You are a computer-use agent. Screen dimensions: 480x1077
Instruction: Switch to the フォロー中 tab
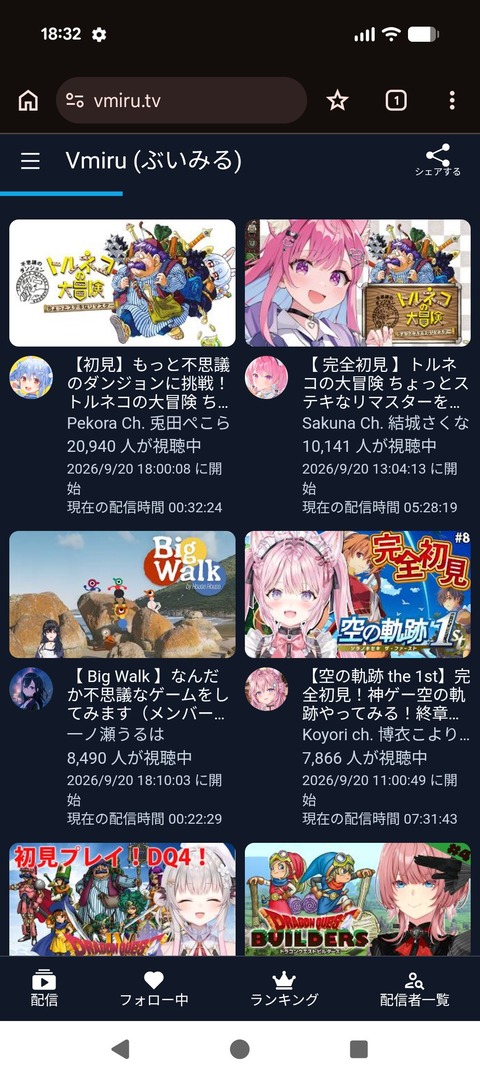pyautogui.click(x=154, y=988)
